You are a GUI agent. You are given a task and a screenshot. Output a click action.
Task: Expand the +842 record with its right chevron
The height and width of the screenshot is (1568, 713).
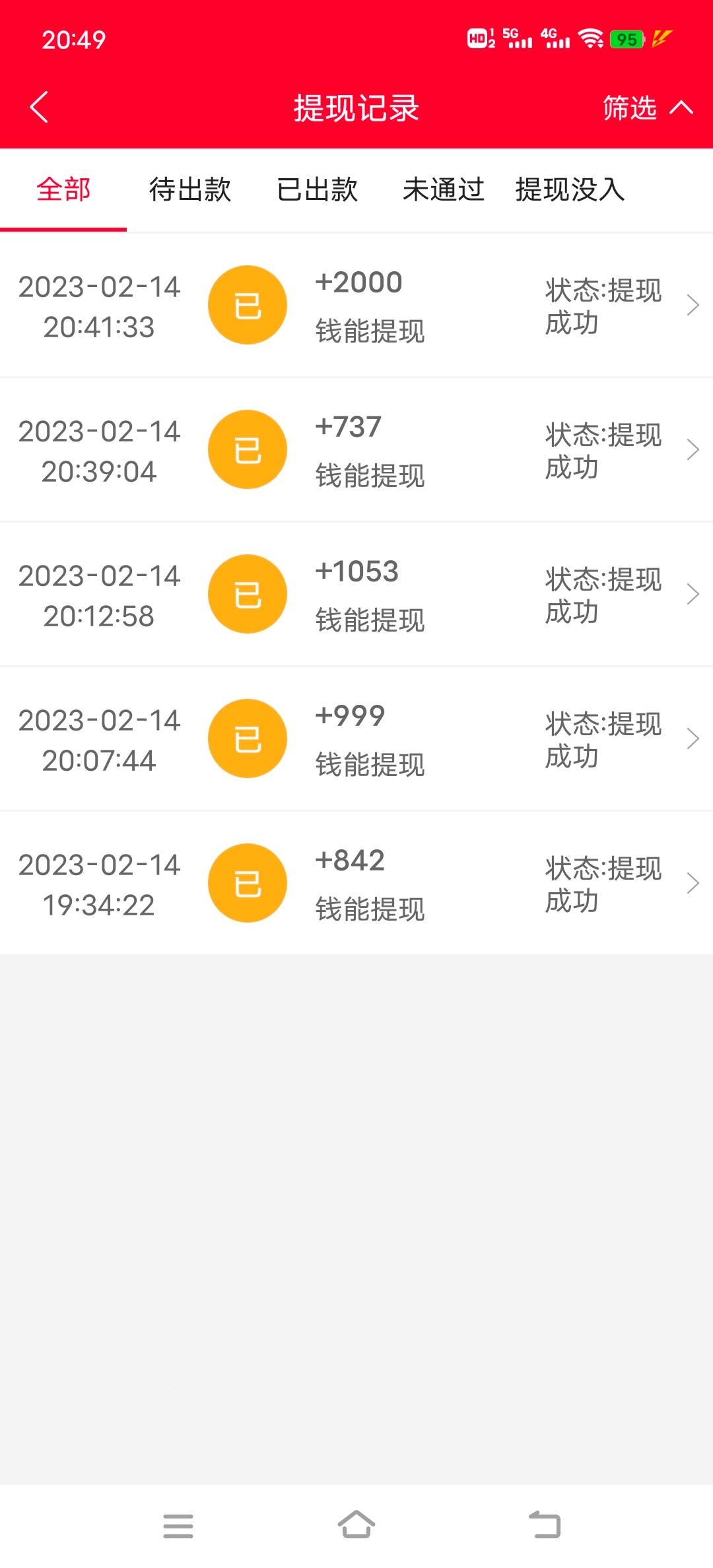click(693, 882)
